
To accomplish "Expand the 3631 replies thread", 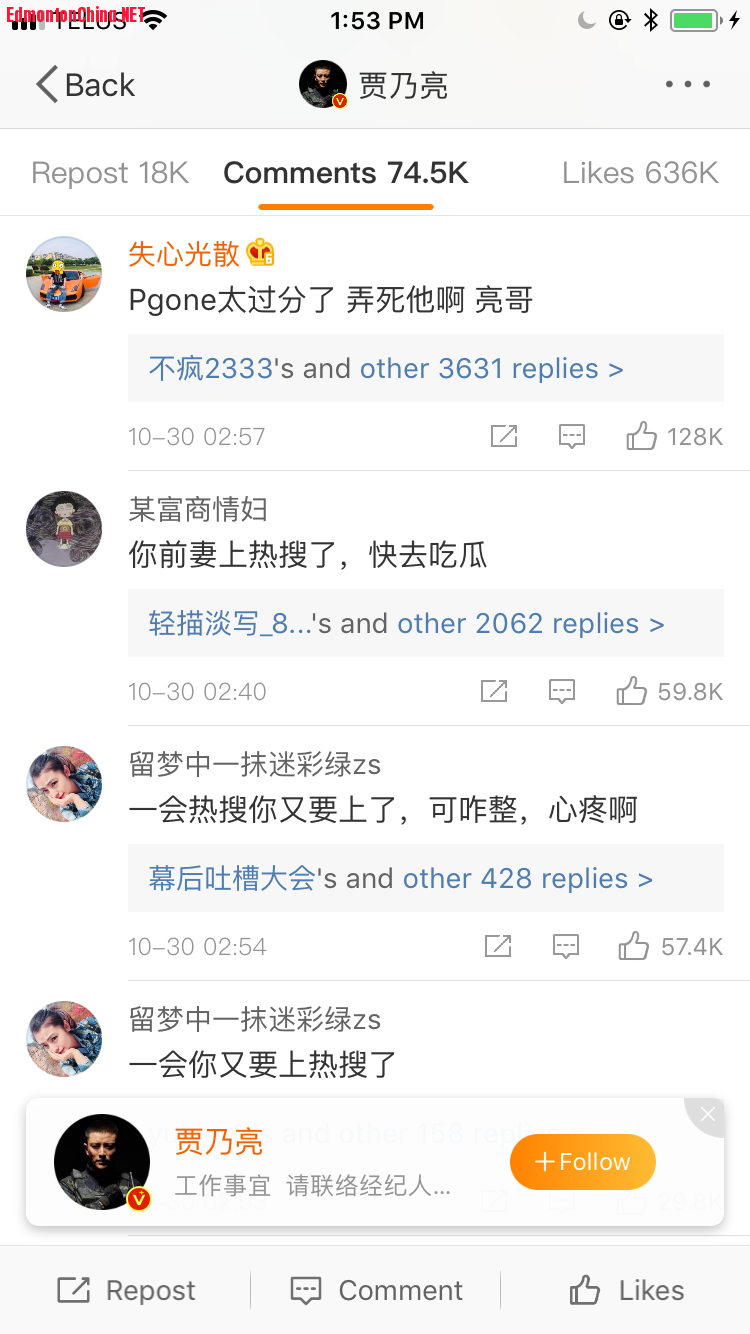I will coord(490,368).
